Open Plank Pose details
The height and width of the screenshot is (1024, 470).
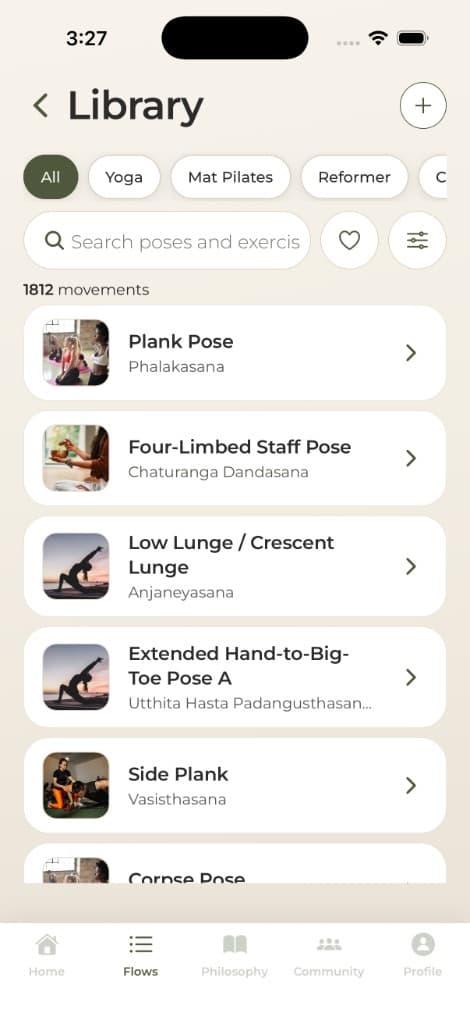(235, 353)
